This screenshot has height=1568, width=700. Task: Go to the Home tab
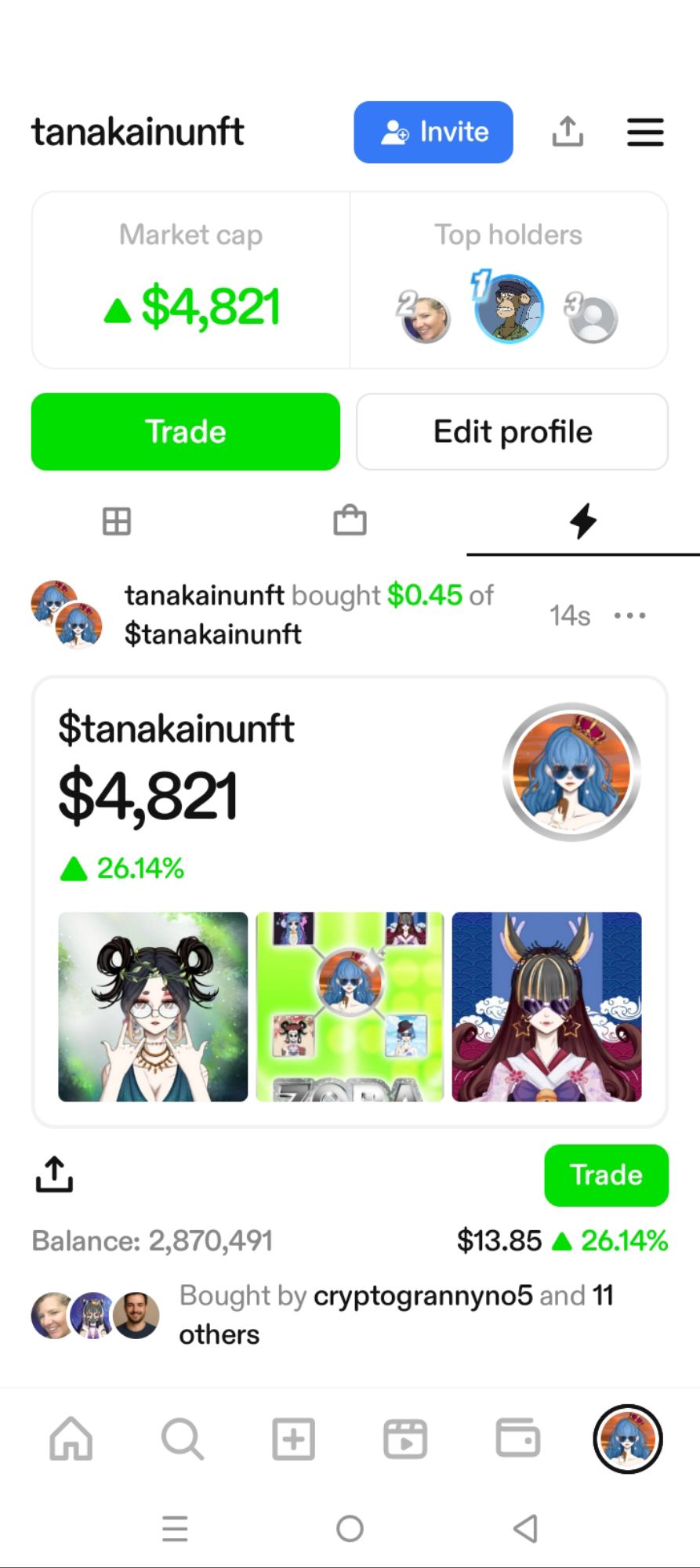tap(71, 1439)
